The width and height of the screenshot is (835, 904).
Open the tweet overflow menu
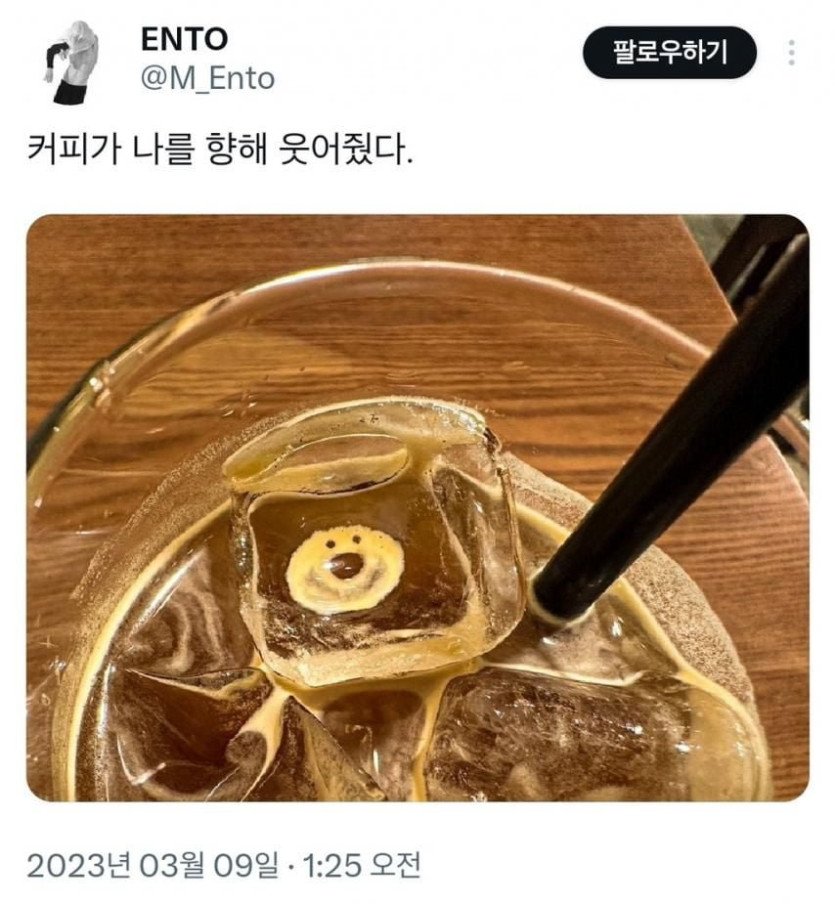(x=792, y=53)
